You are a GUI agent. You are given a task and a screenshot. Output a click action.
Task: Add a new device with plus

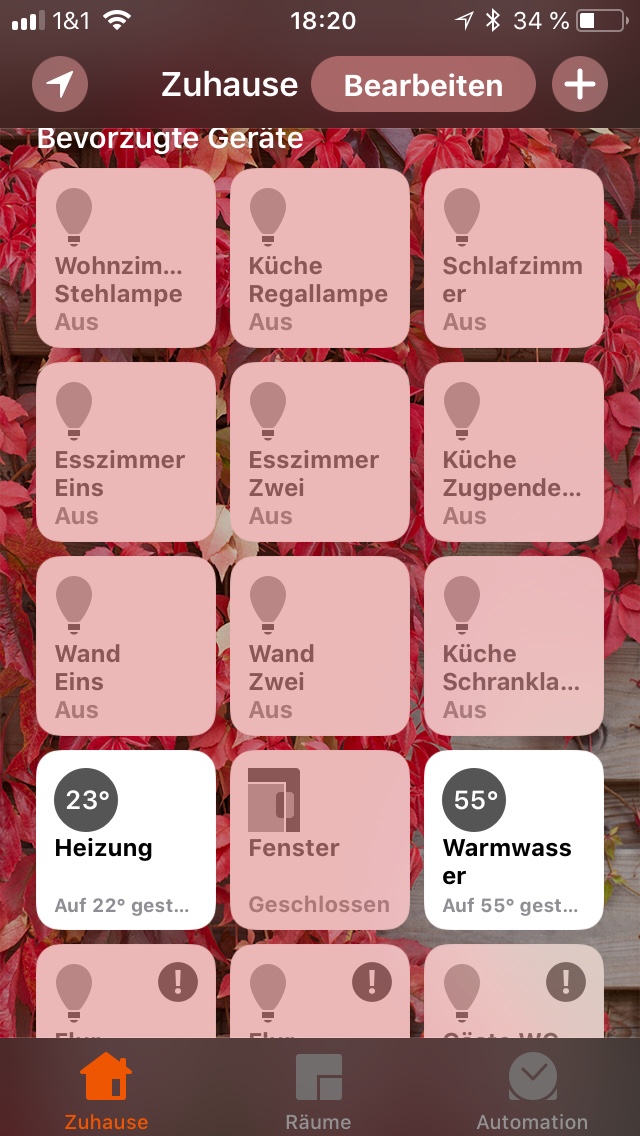pos(579,84)
